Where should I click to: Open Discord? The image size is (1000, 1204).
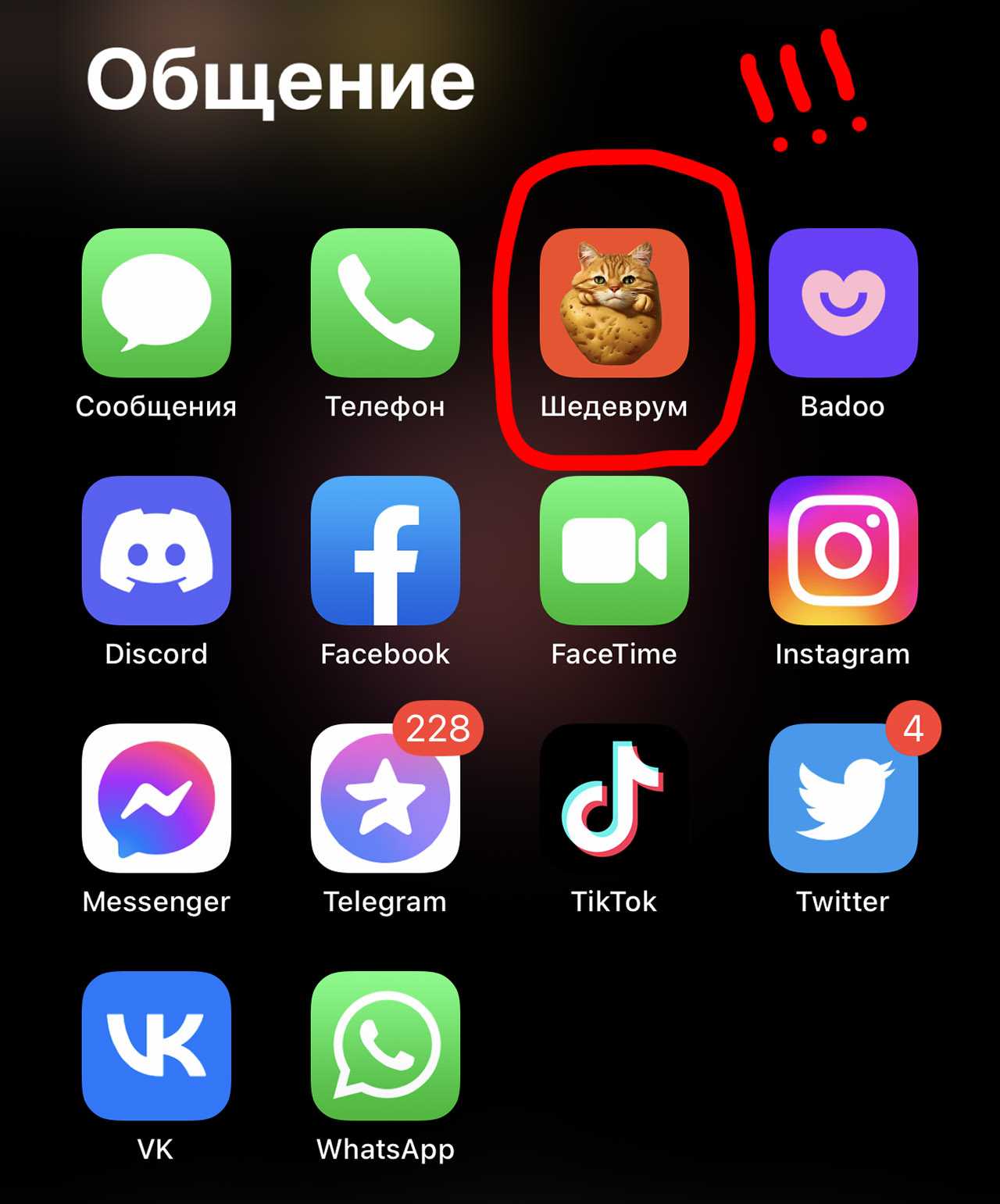coord(156,551)
